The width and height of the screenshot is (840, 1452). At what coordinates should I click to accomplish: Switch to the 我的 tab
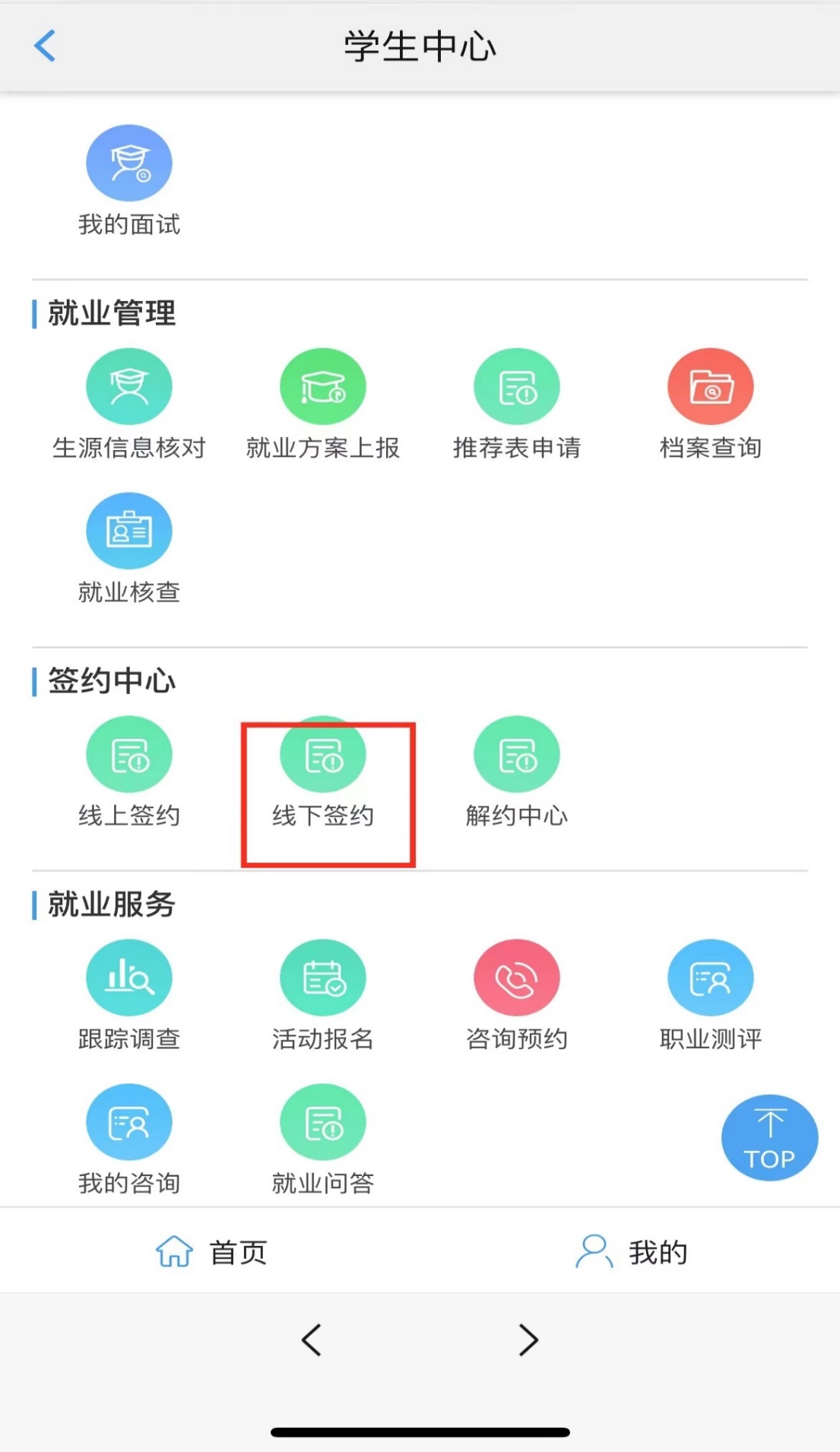[x=632, y=1252]
